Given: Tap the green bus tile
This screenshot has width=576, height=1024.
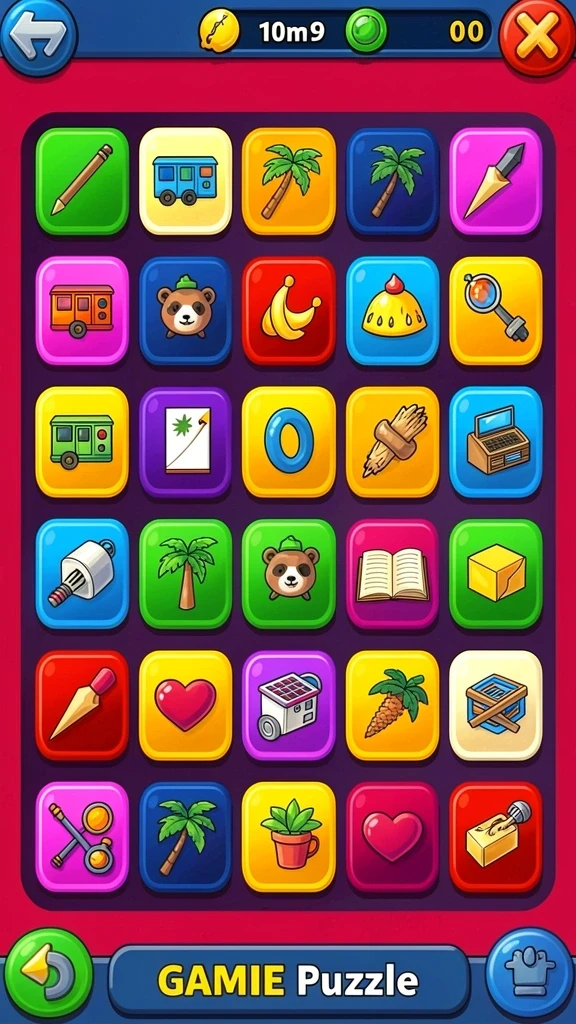Looking at the screenshot, I should pyautogui.click(x=82, y=441).
